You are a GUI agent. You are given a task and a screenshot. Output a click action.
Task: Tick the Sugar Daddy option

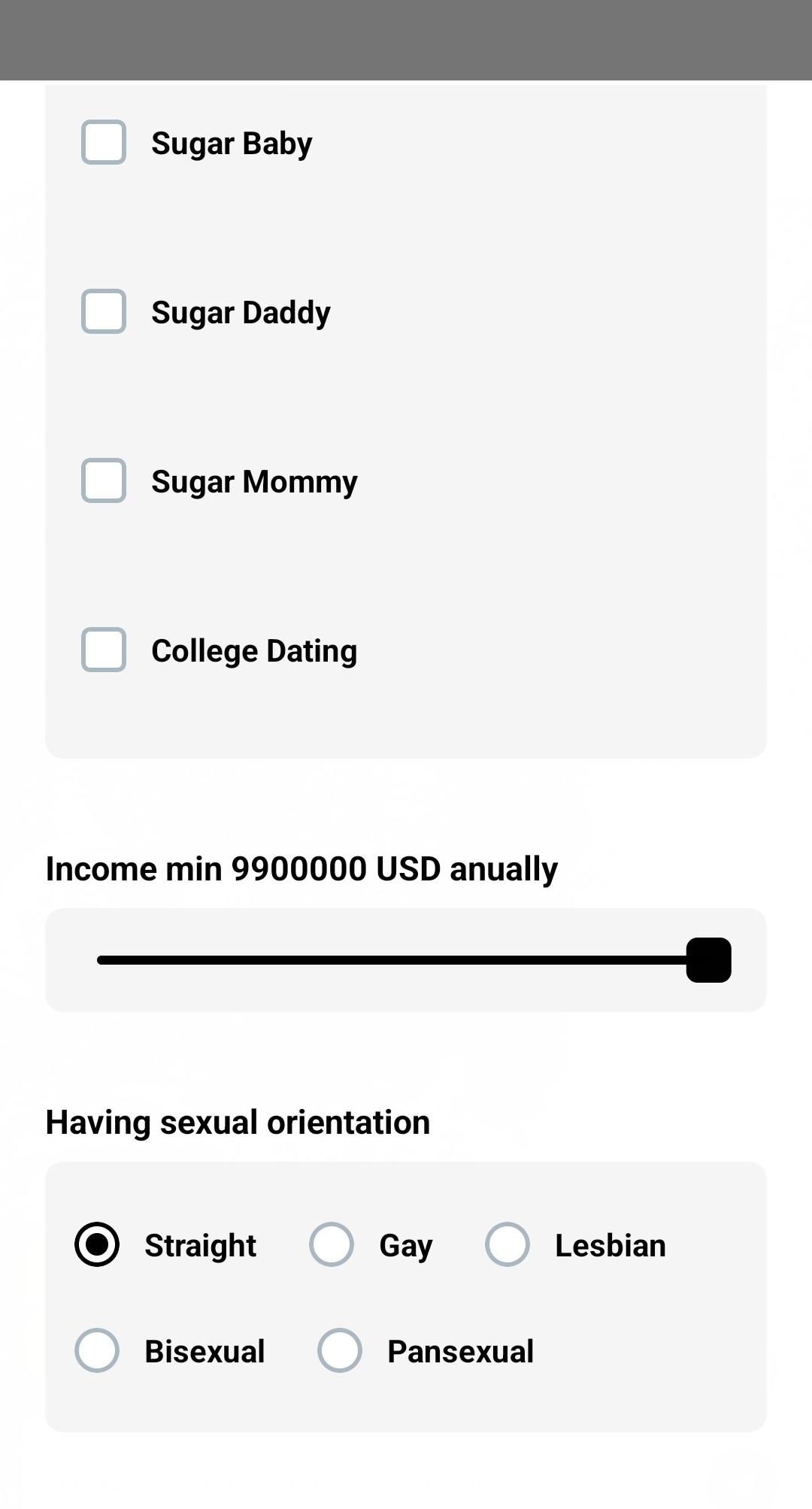(104, 311)
